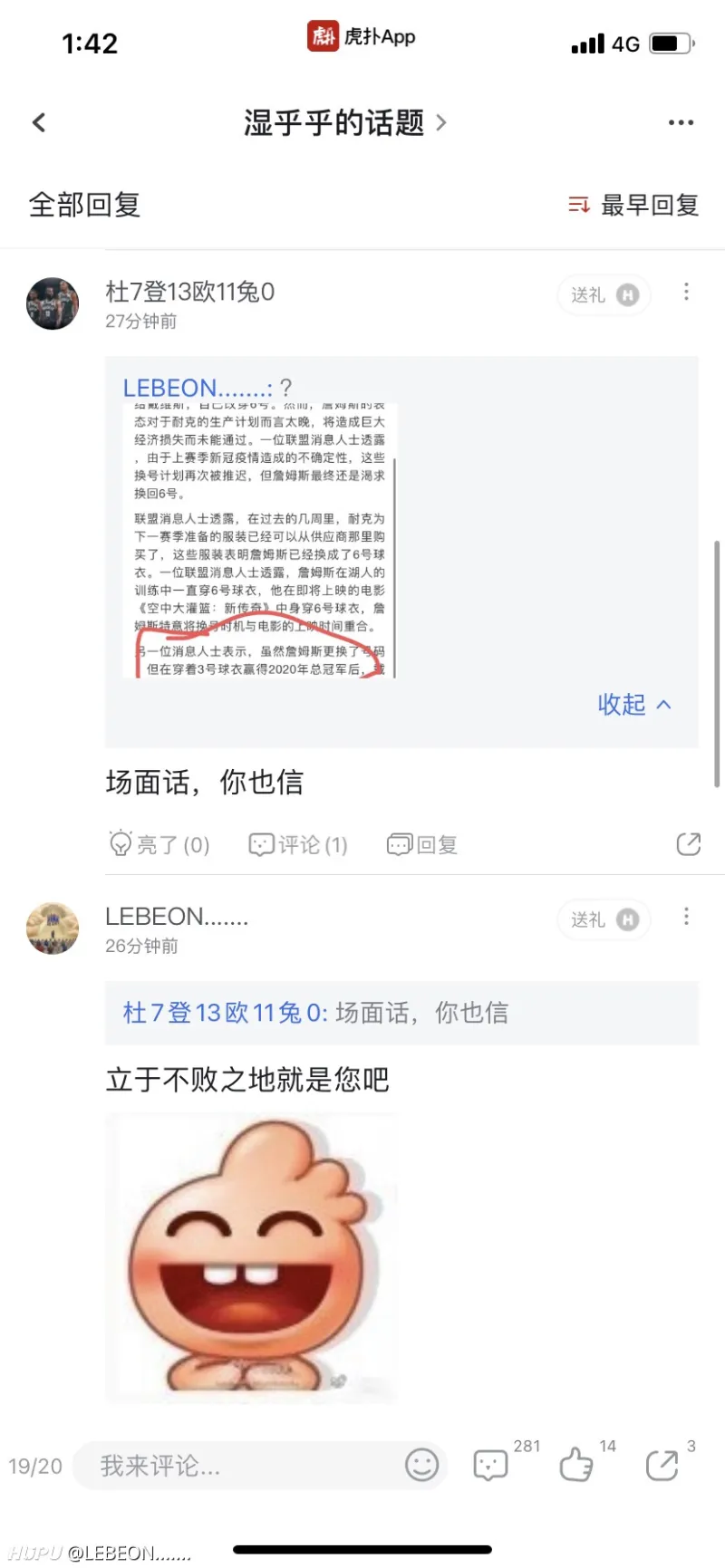Send a gift to LEBEON.......

(x=604, y=919)
